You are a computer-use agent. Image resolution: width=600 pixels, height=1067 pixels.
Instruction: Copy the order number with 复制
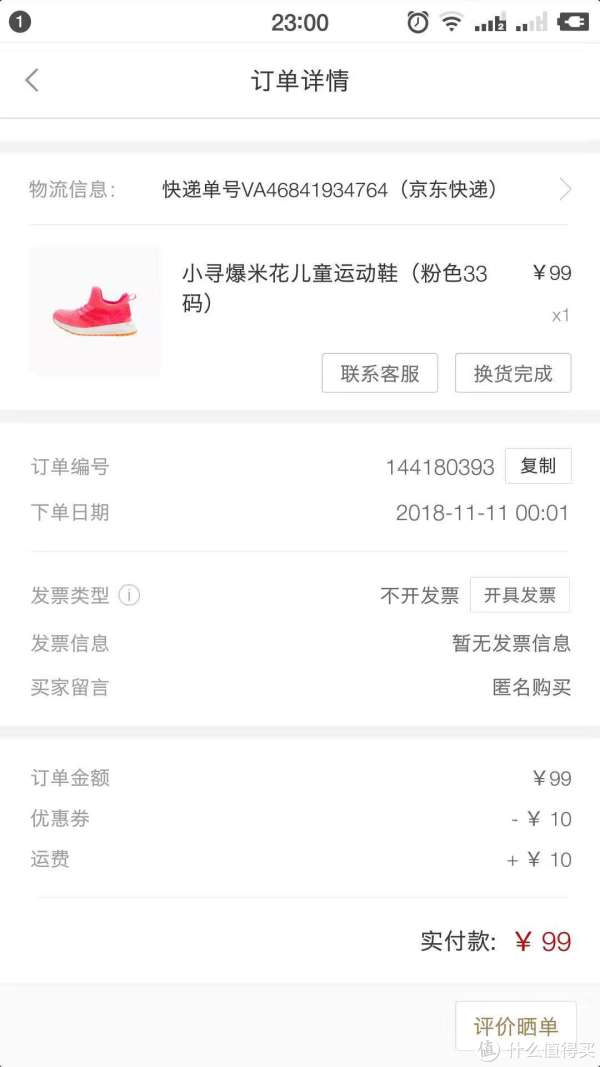click(538, 467)
